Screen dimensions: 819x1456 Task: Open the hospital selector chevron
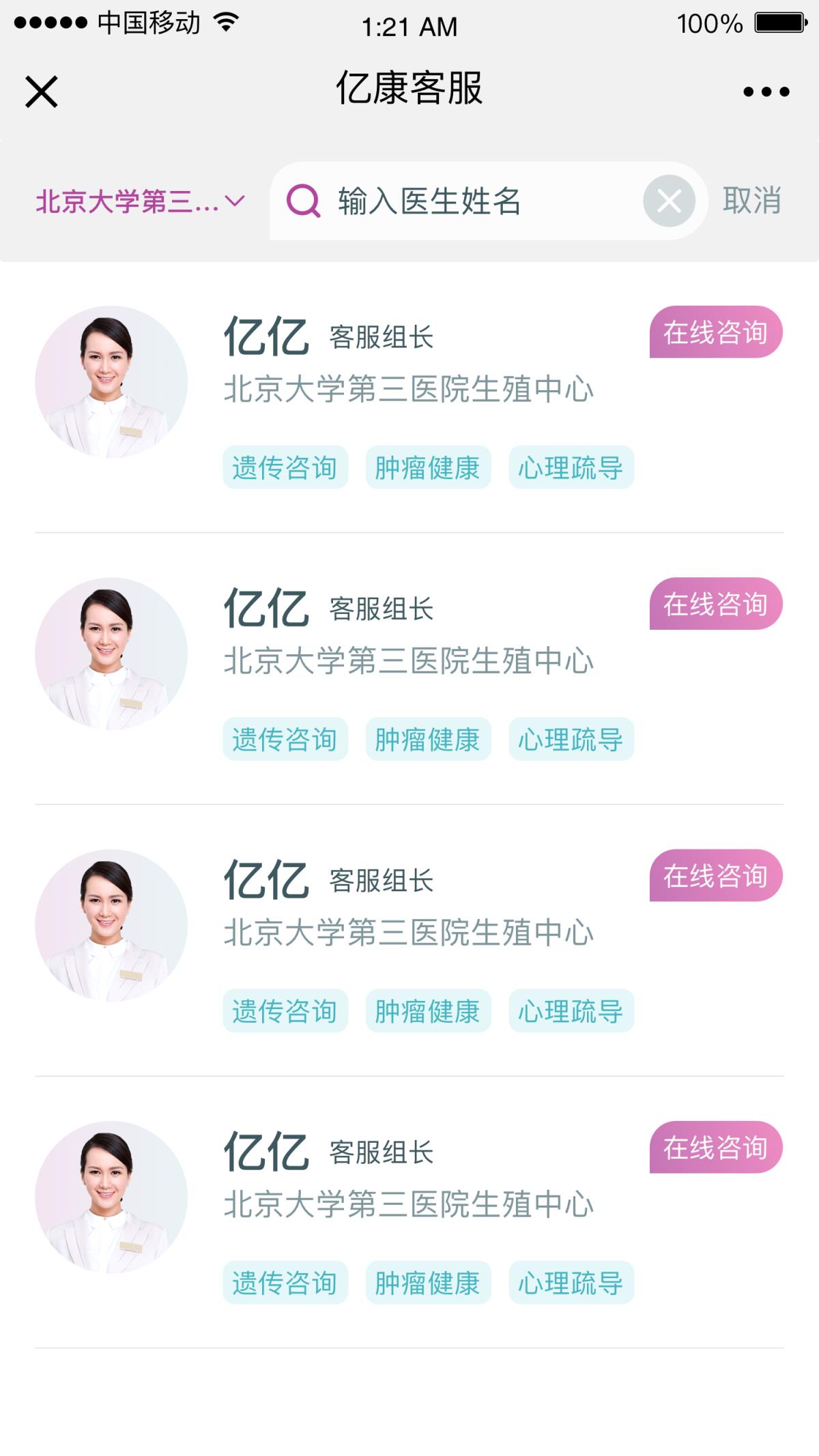point(234,201)
